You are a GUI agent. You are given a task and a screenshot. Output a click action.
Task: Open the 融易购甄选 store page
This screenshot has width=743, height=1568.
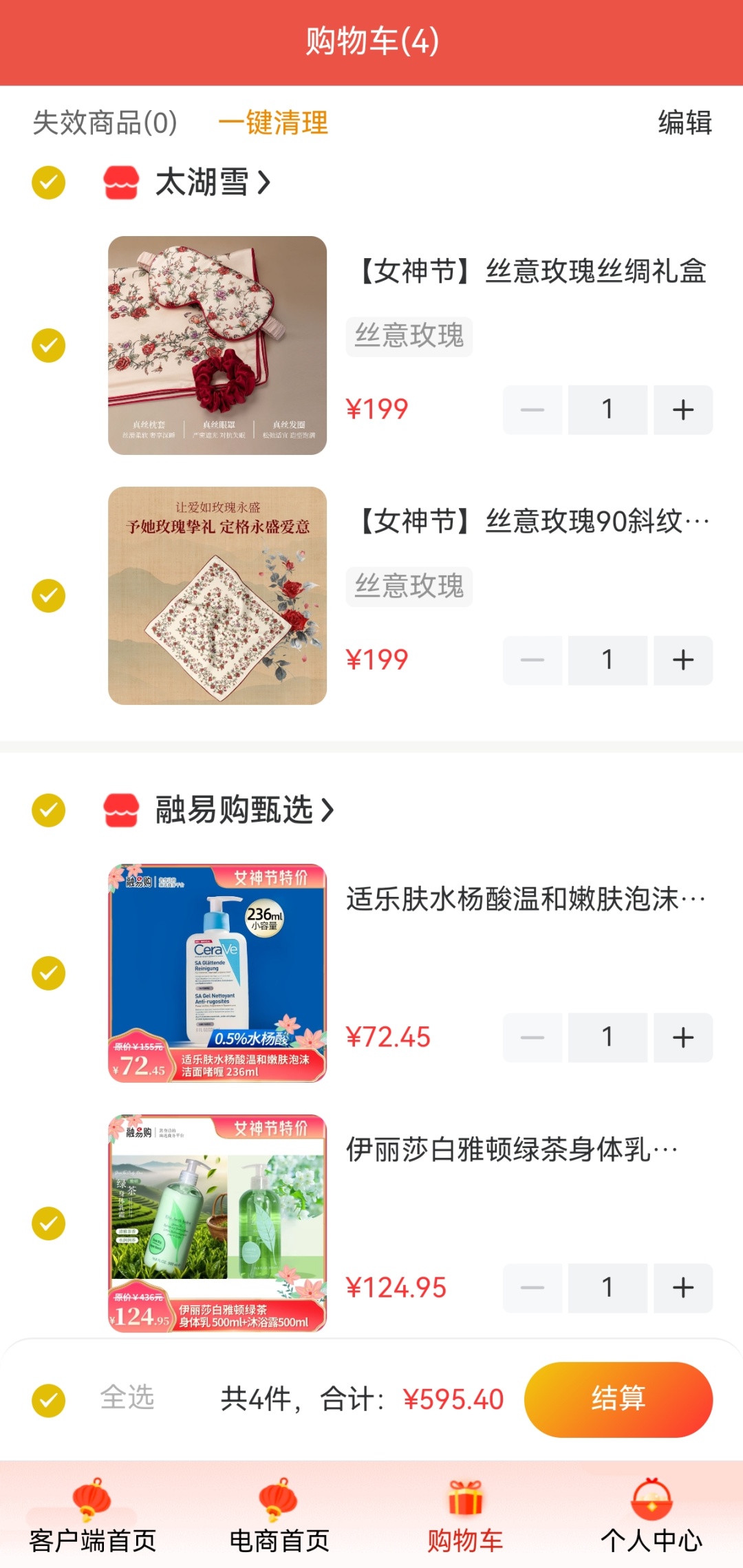[243, 809]
